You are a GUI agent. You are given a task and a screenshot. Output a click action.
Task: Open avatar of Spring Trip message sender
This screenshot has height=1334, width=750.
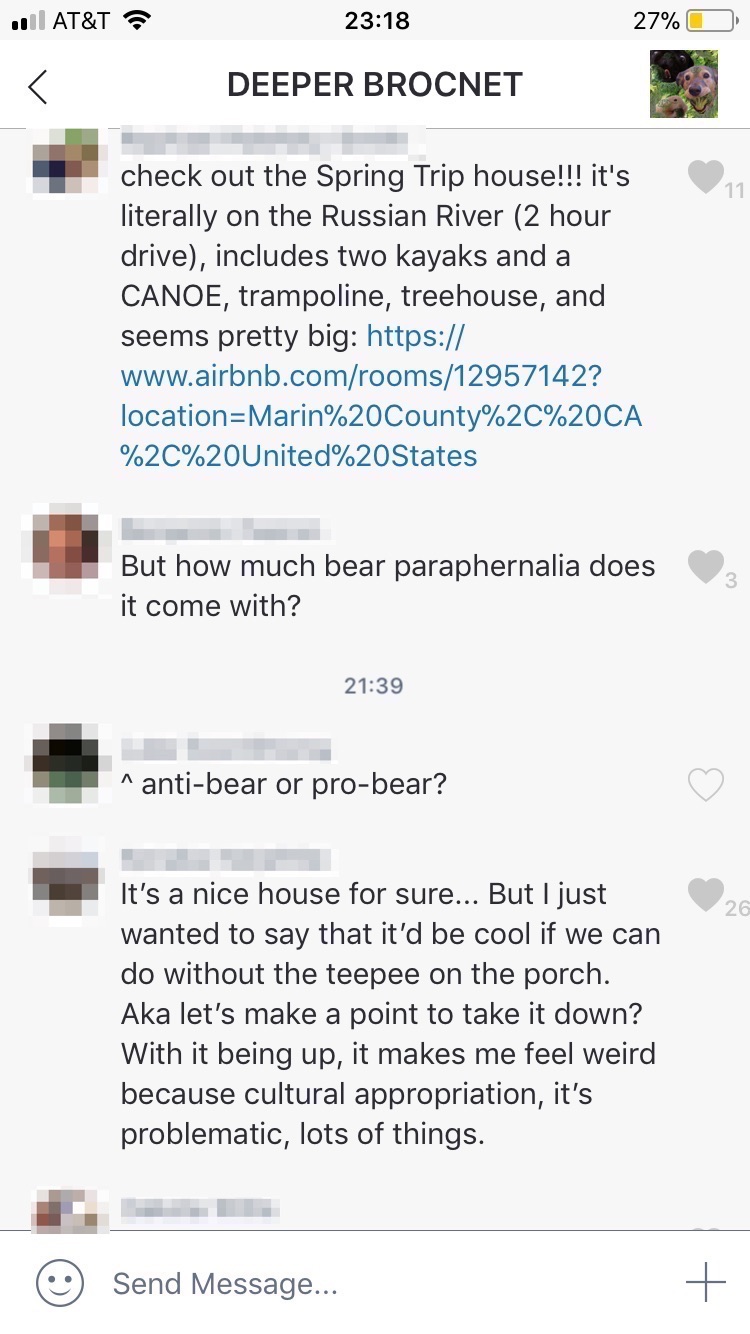66,162
